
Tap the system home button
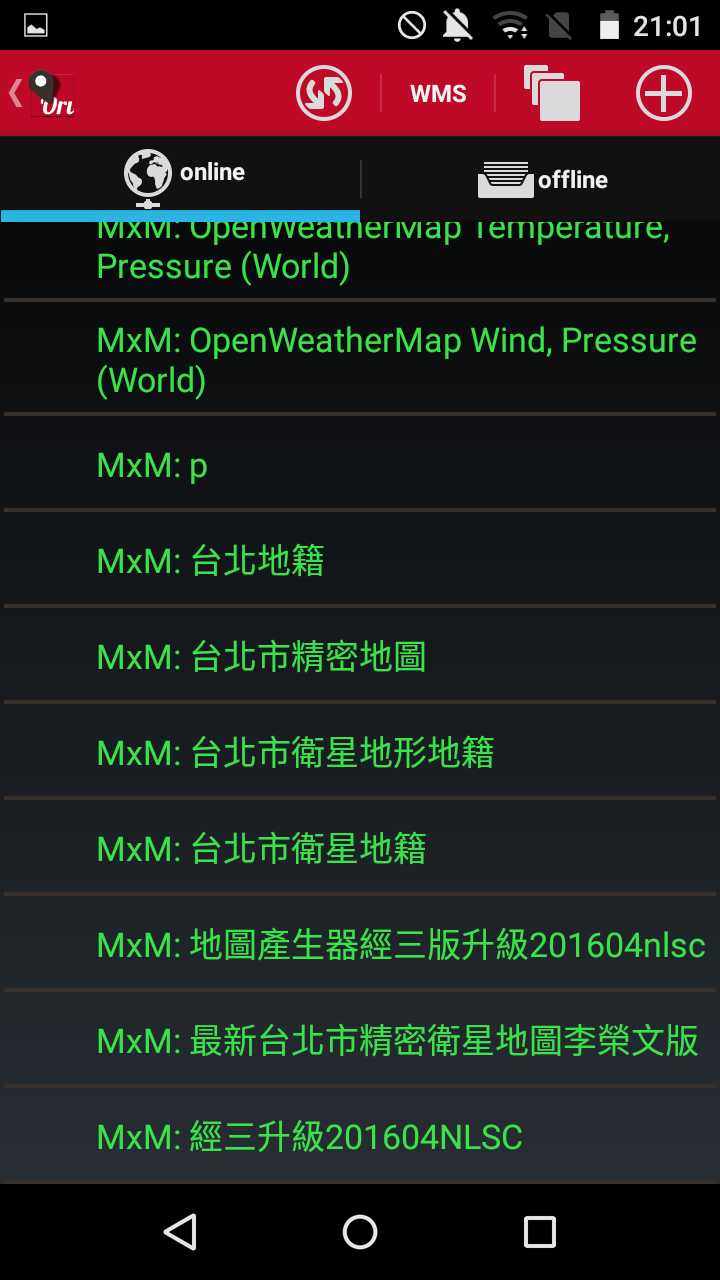point(360,1232)
